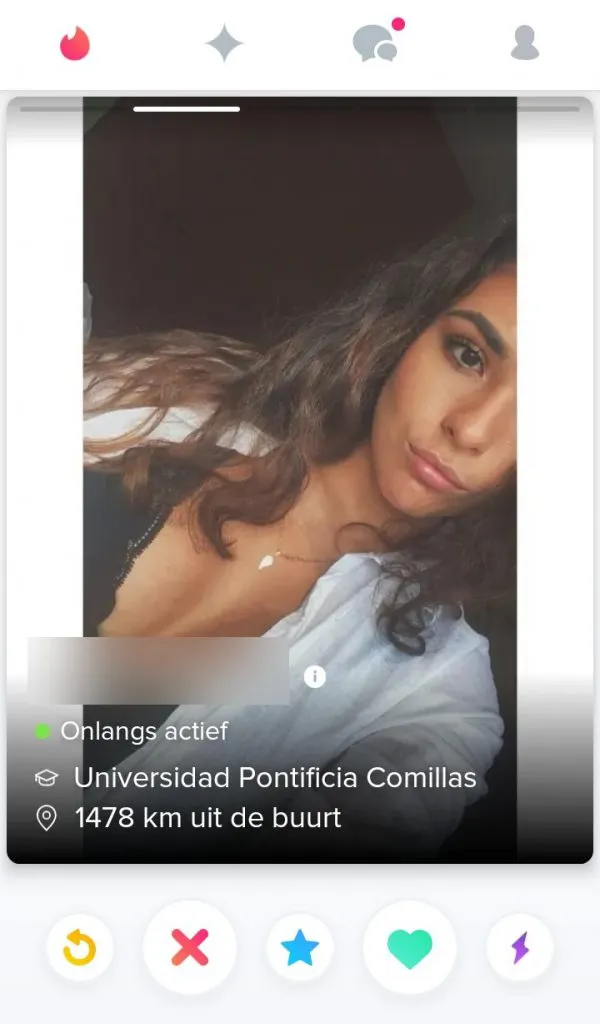
Task: Activate the purple lightning Boost
Action: [x=520, y=947]
